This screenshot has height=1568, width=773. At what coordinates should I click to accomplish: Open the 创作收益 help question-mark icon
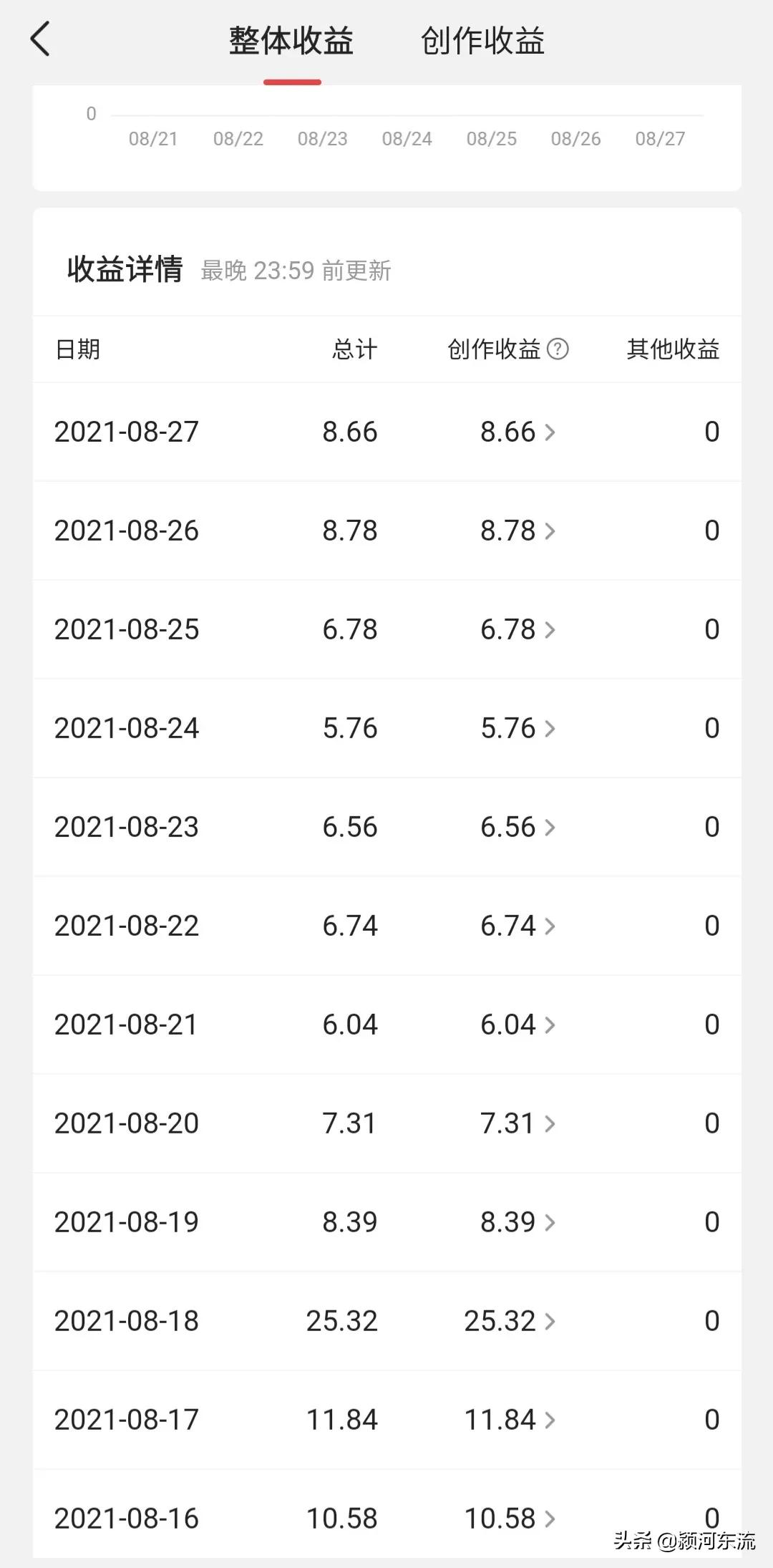(x=558, y=349)
